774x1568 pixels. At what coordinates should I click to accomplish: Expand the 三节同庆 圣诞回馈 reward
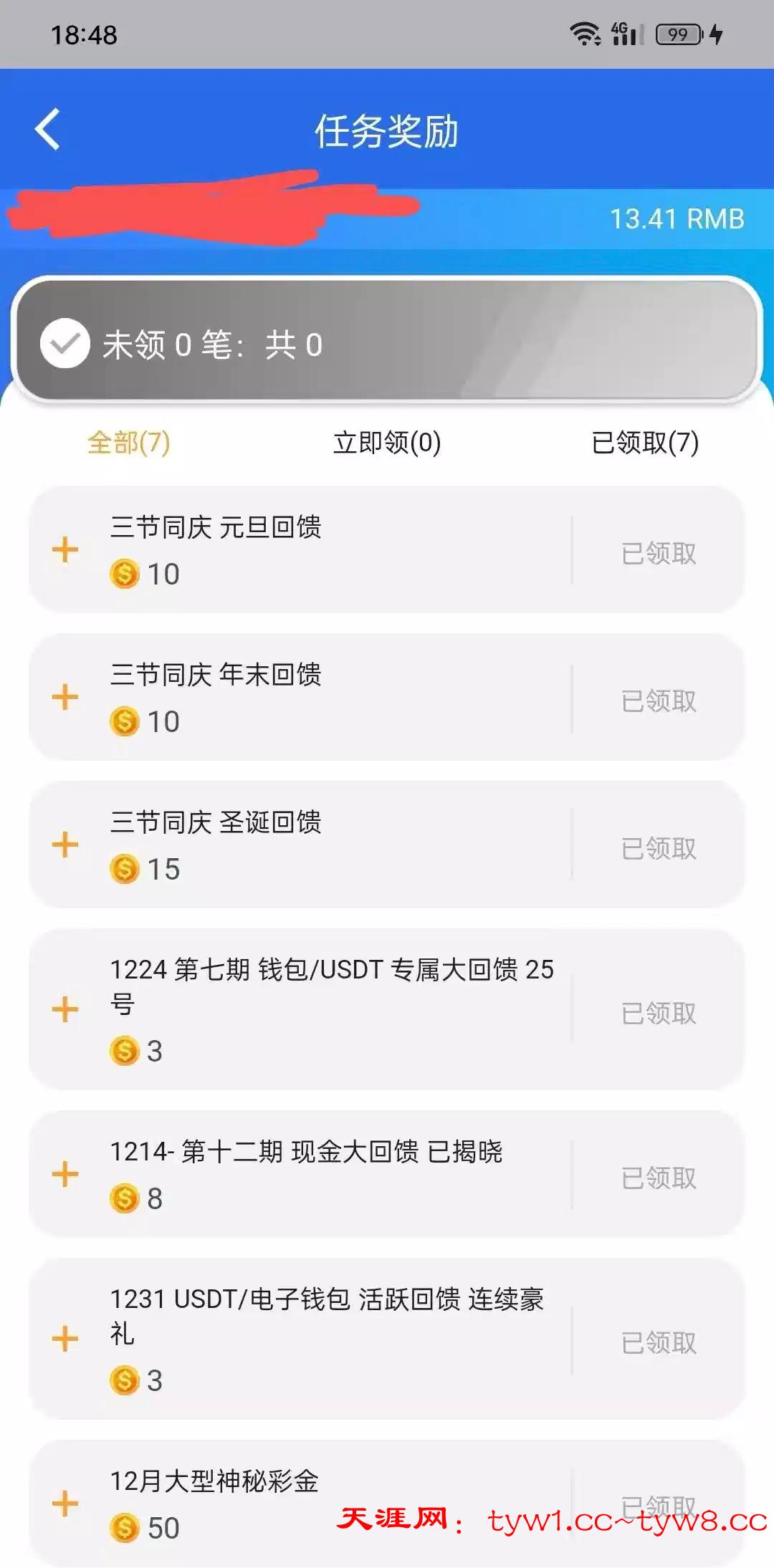coord(65,845)
